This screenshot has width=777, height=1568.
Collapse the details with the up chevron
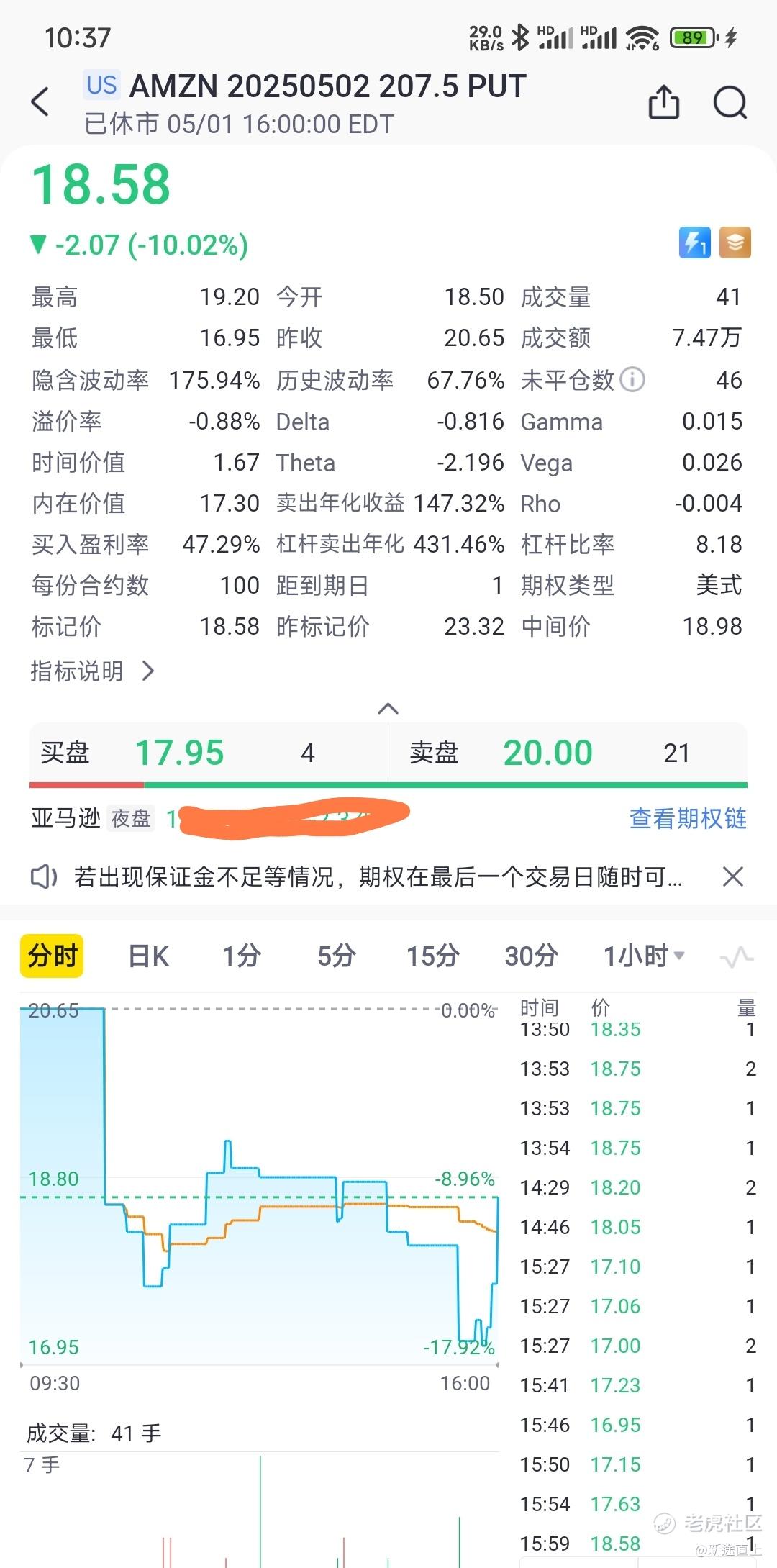click(388, 709)
